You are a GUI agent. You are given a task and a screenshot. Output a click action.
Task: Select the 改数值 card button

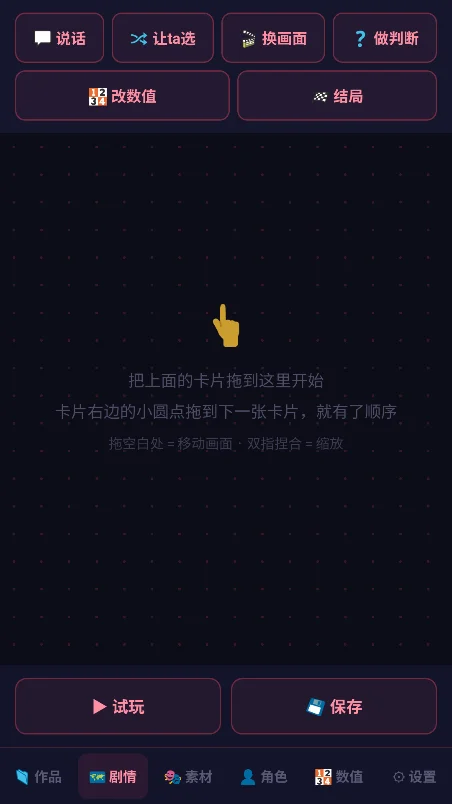pyautogui.click(x=122, y=96)
